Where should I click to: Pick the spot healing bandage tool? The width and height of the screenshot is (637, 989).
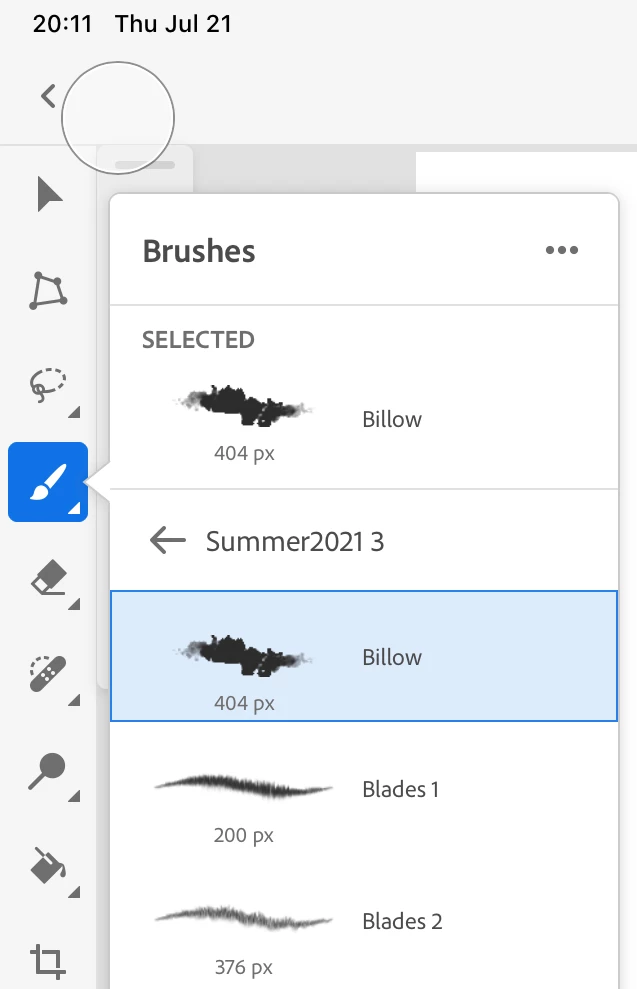click(x=48, y=674)
